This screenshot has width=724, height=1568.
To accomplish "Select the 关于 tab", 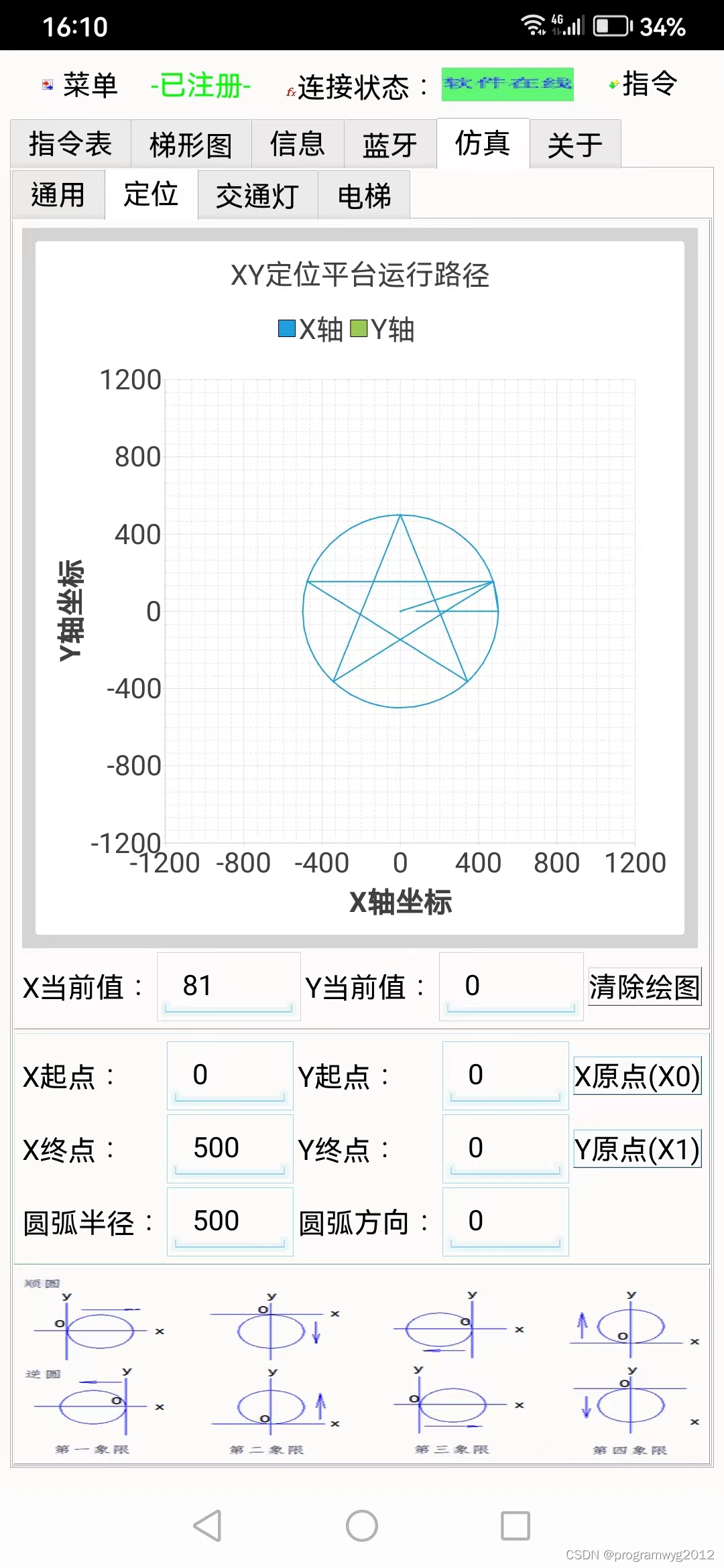I will click(575, 144).
